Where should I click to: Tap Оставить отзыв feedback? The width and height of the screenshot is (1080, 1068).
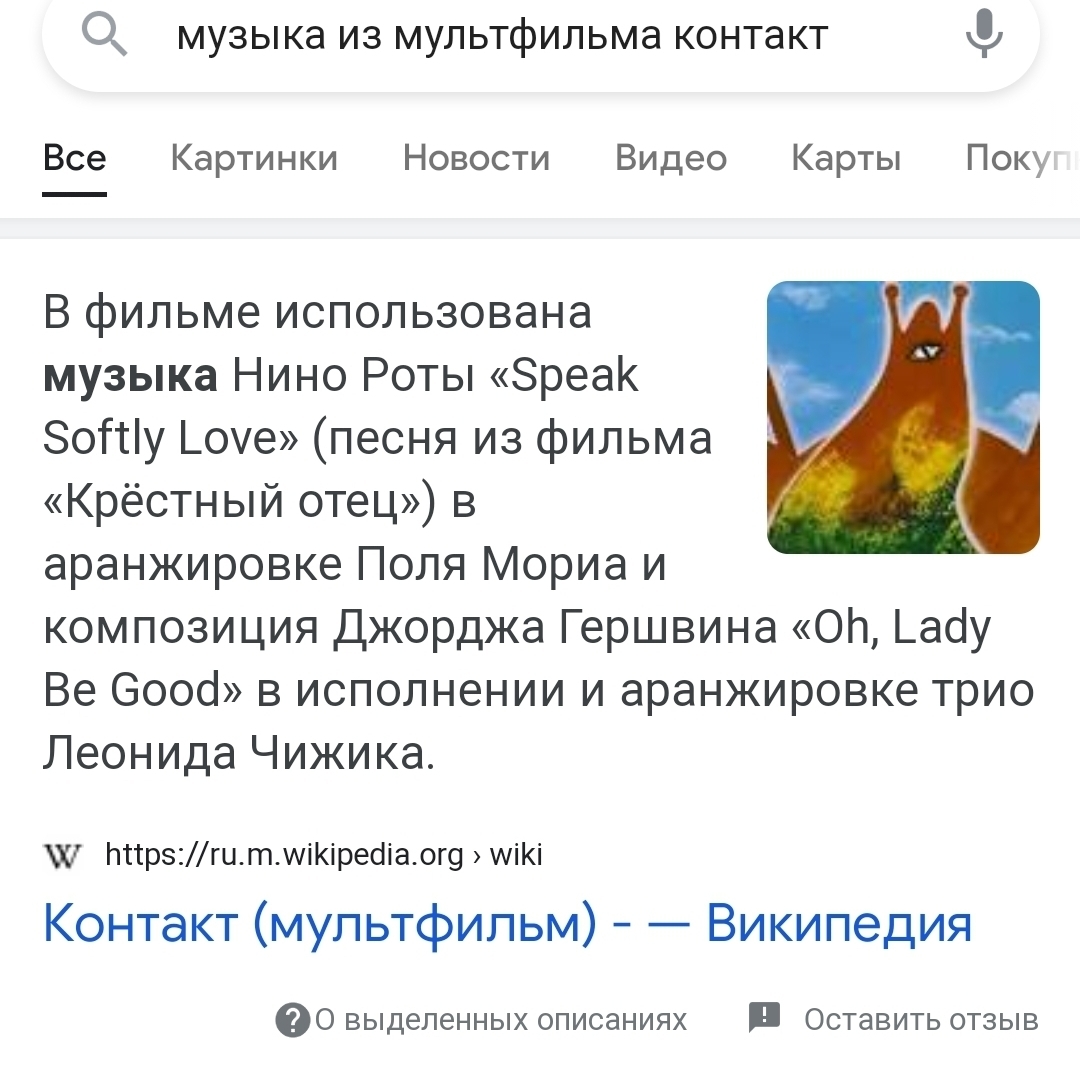point(893,1019)
